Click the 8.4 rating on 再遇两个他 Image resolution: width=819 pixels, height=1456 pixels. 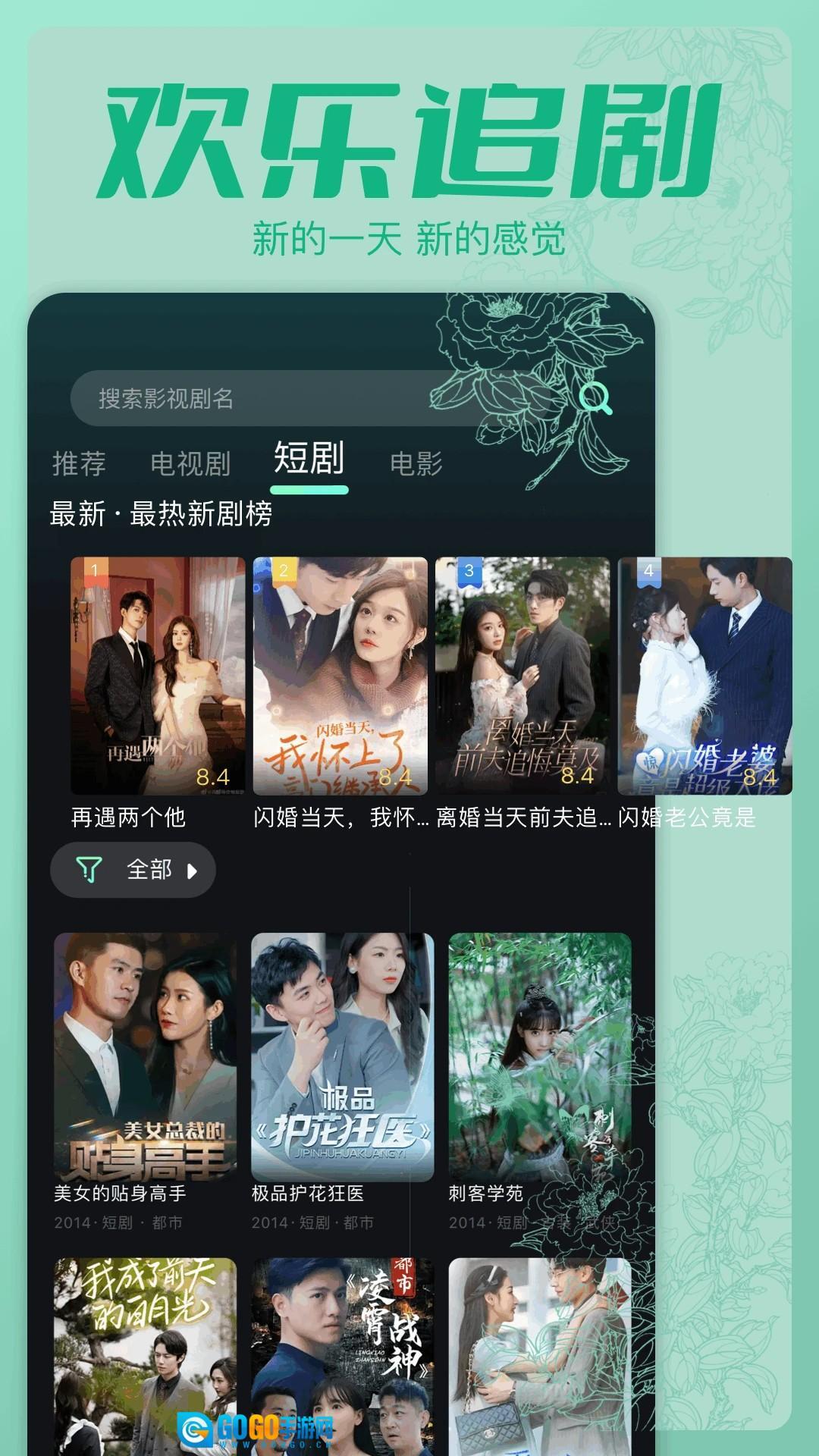click(211, 775)
